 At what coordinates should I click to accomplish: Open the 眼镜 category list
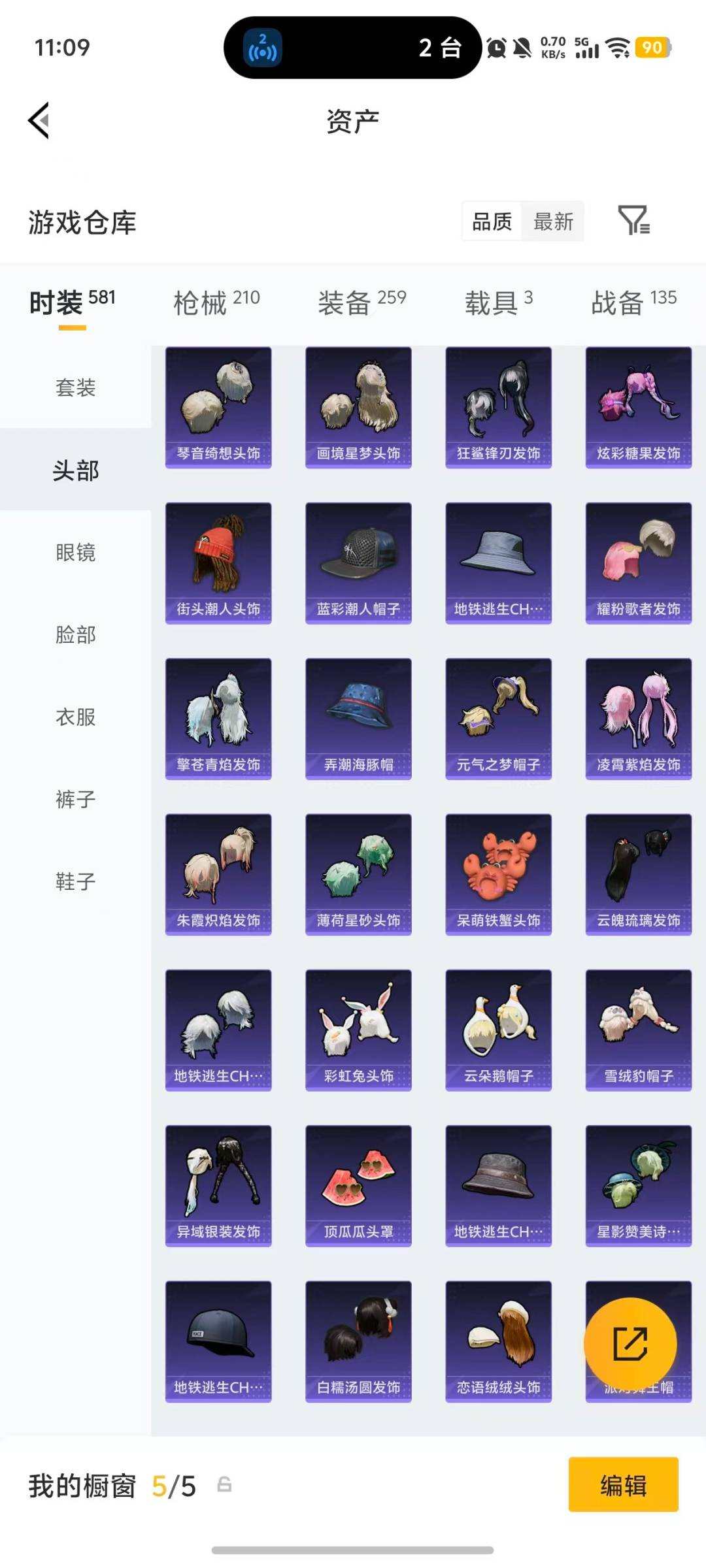click(74, 552)
